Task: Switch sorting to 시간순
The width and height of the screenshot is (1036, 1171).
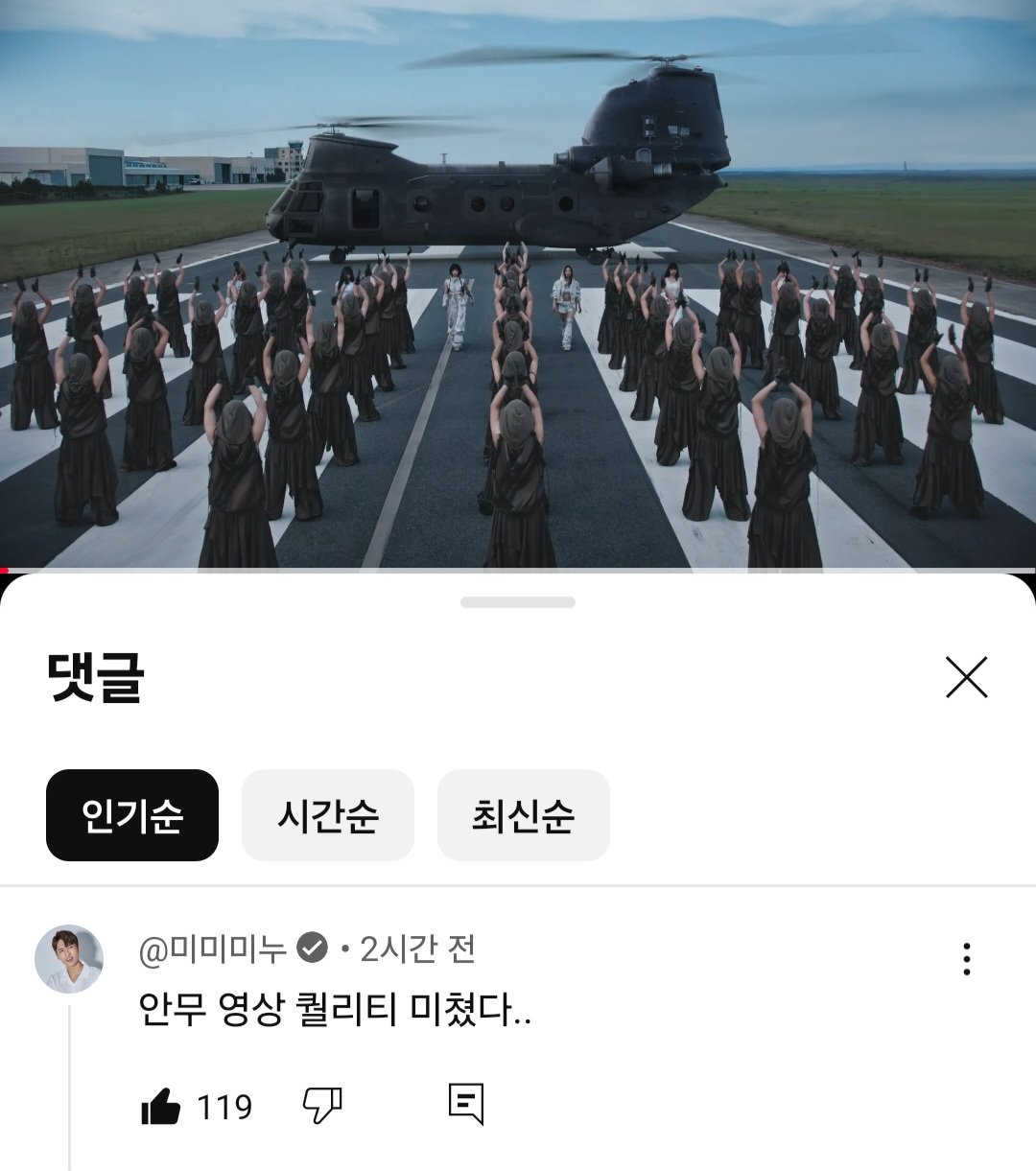Action: click(x=327, y=816)
